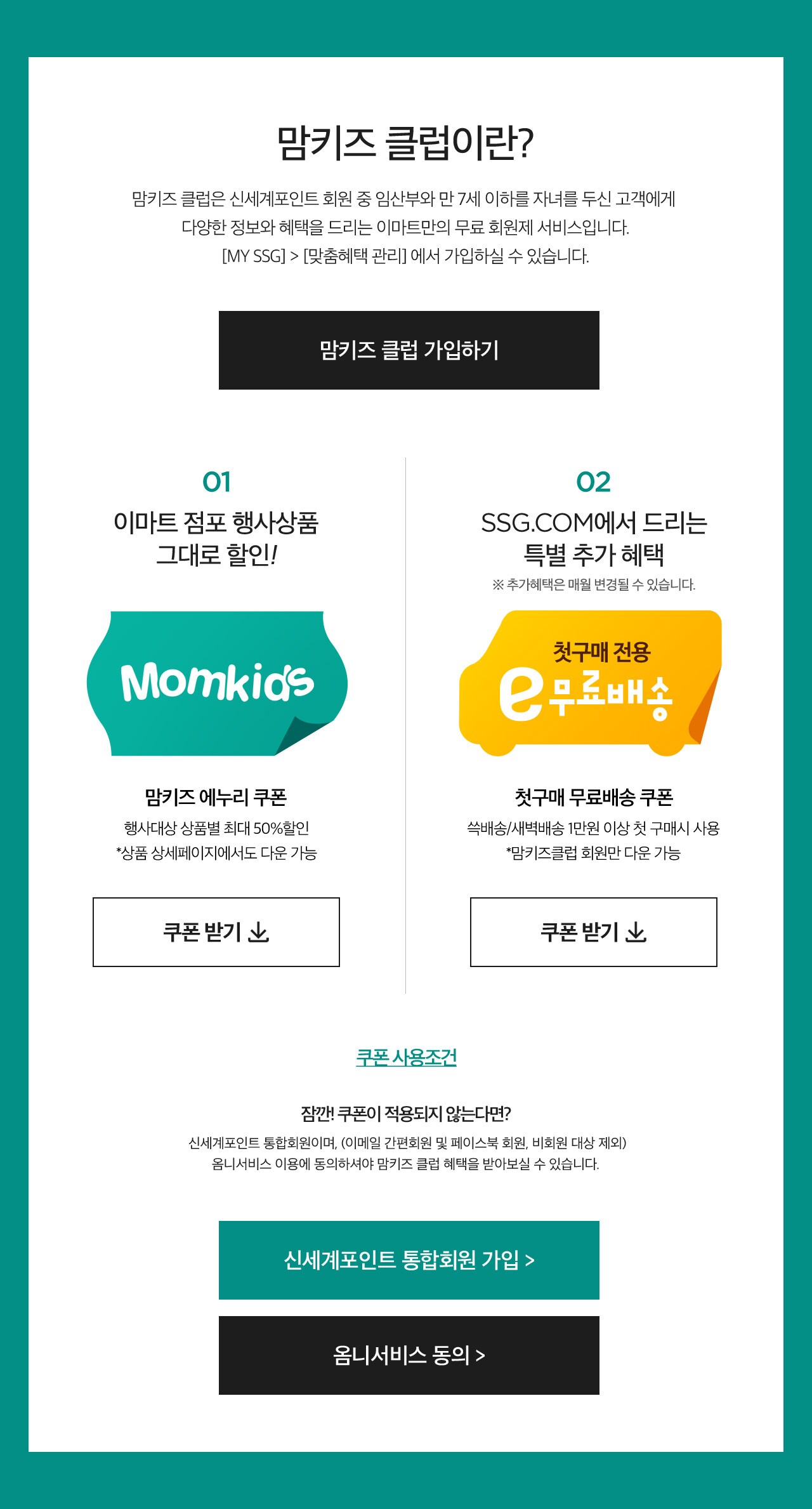Download the 맘키즈 에누리 쿠폰
The image size is (812, 1509).
(216, 932)
